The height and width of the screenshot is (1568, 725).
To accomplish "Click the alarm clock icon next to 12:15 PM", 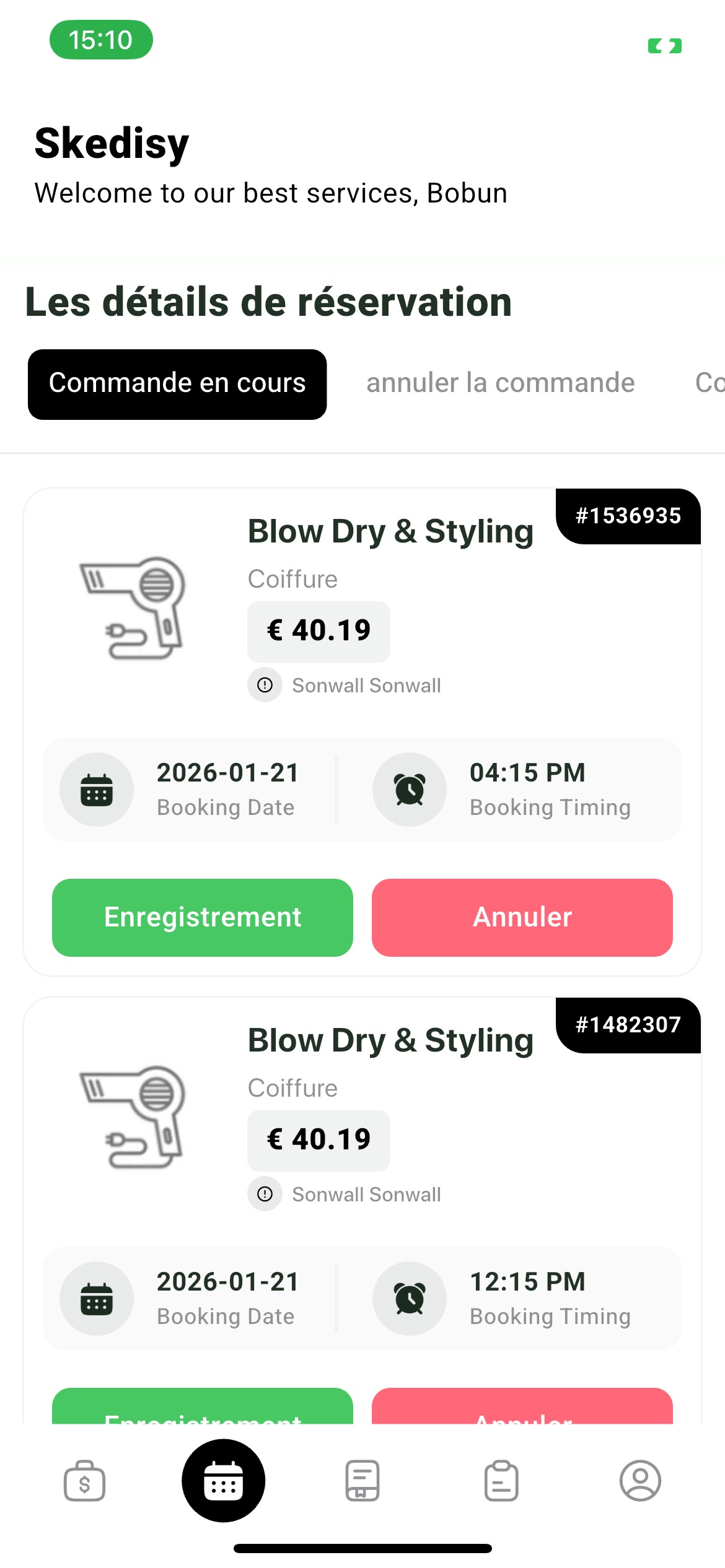I will point(410,1299).
